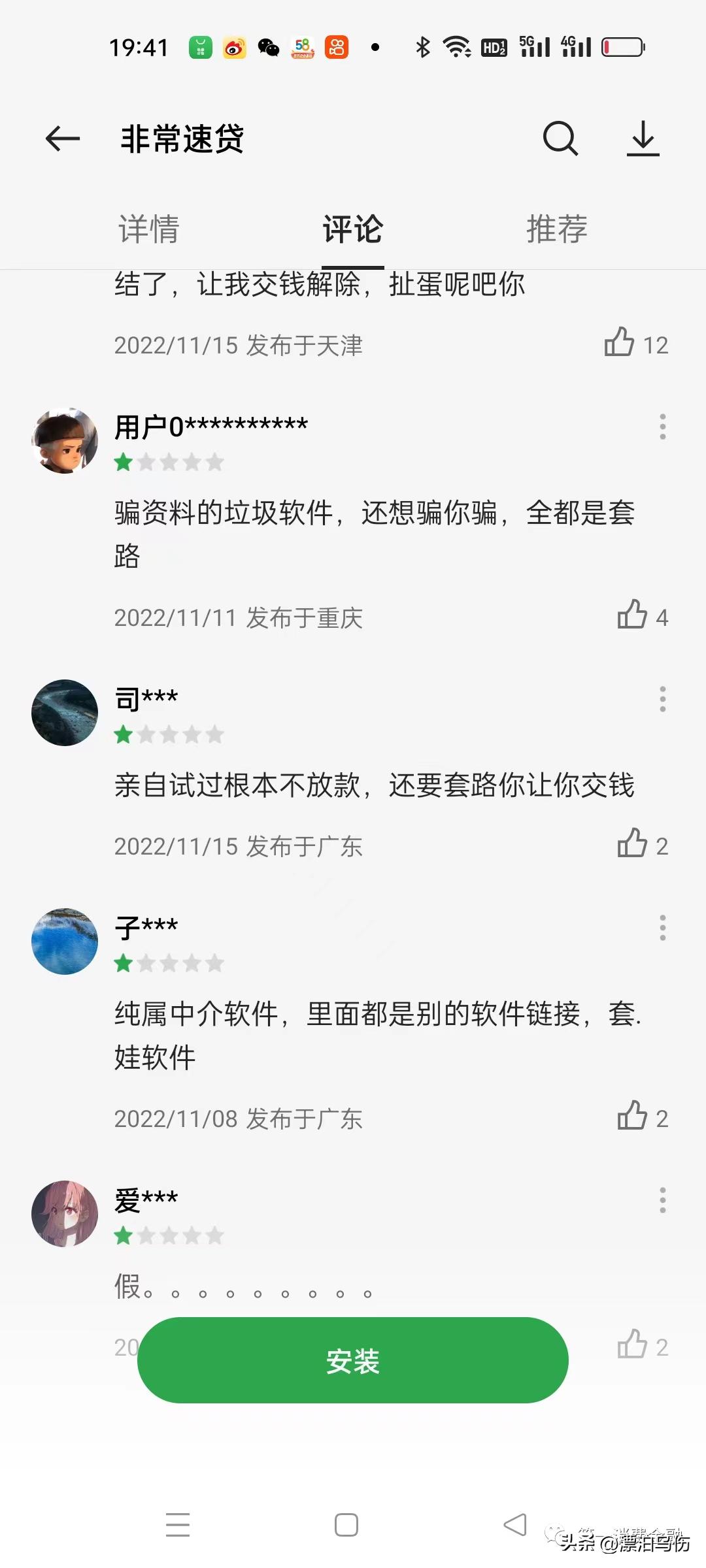Viewport: 706px width, 1568px height.
Task: Switch to the 详情 tab
Action: click(149, 230)
